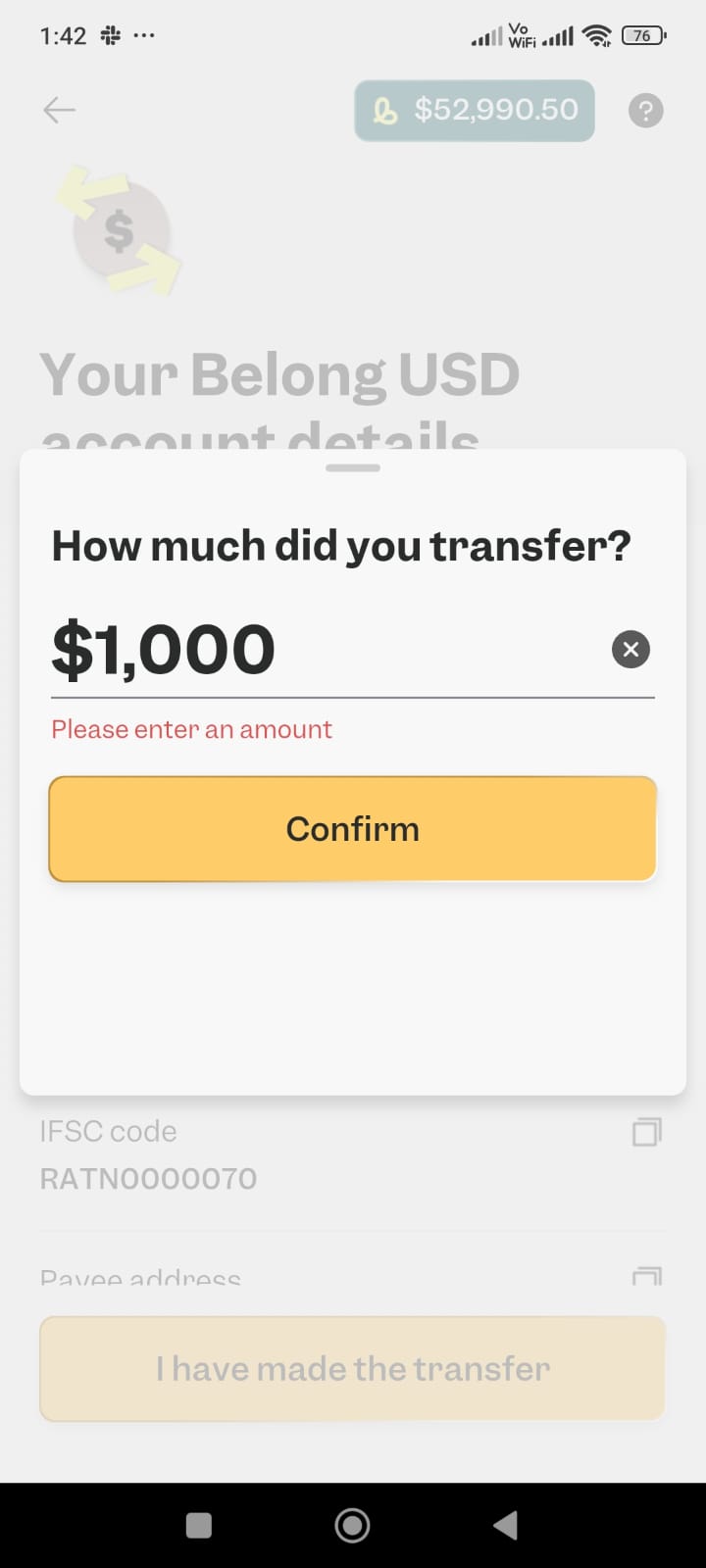This screenshot has height=1568, width=706.
Task: Open the recent apps view
Action: (x=199, y=1525)
